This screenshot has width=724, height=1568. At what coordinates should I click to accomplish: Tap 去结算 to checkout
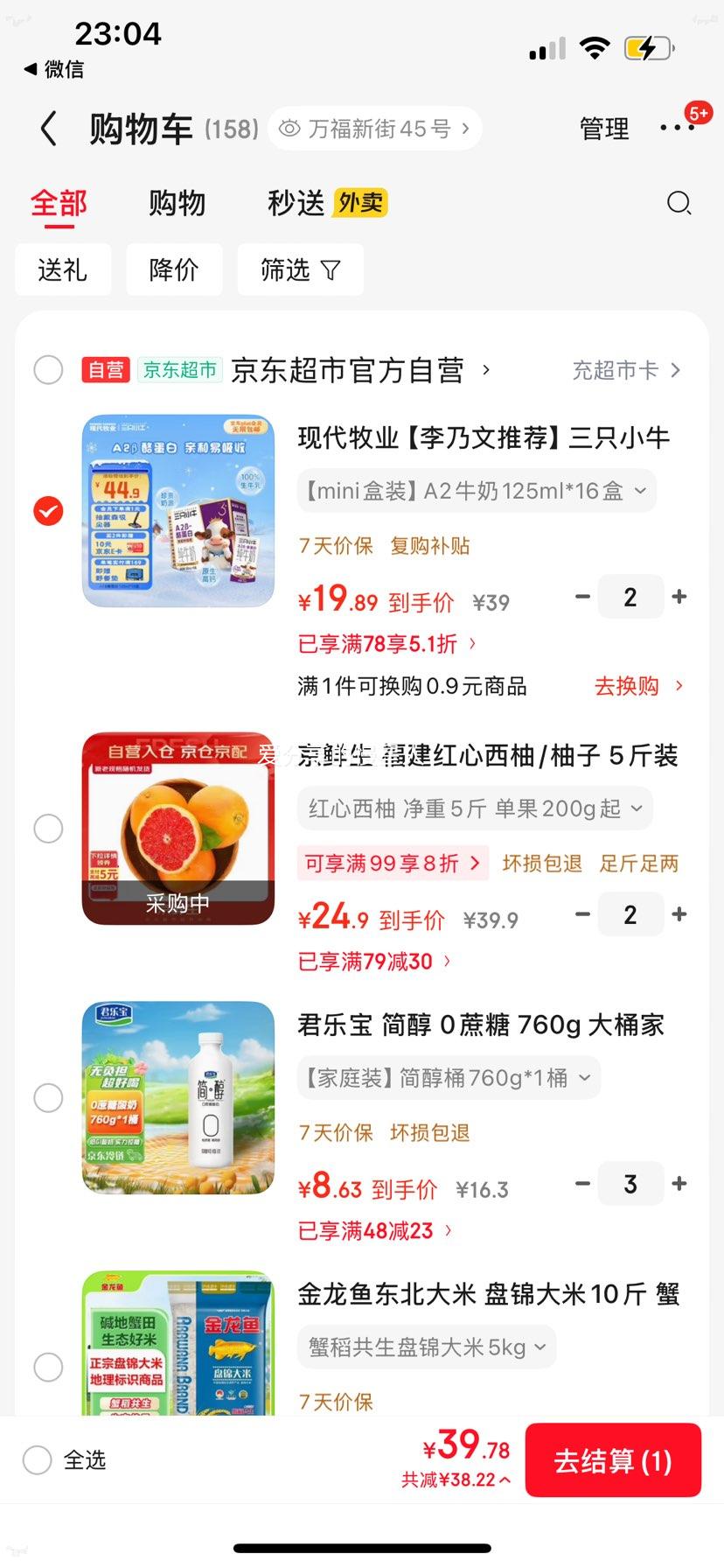point(614,1459)
